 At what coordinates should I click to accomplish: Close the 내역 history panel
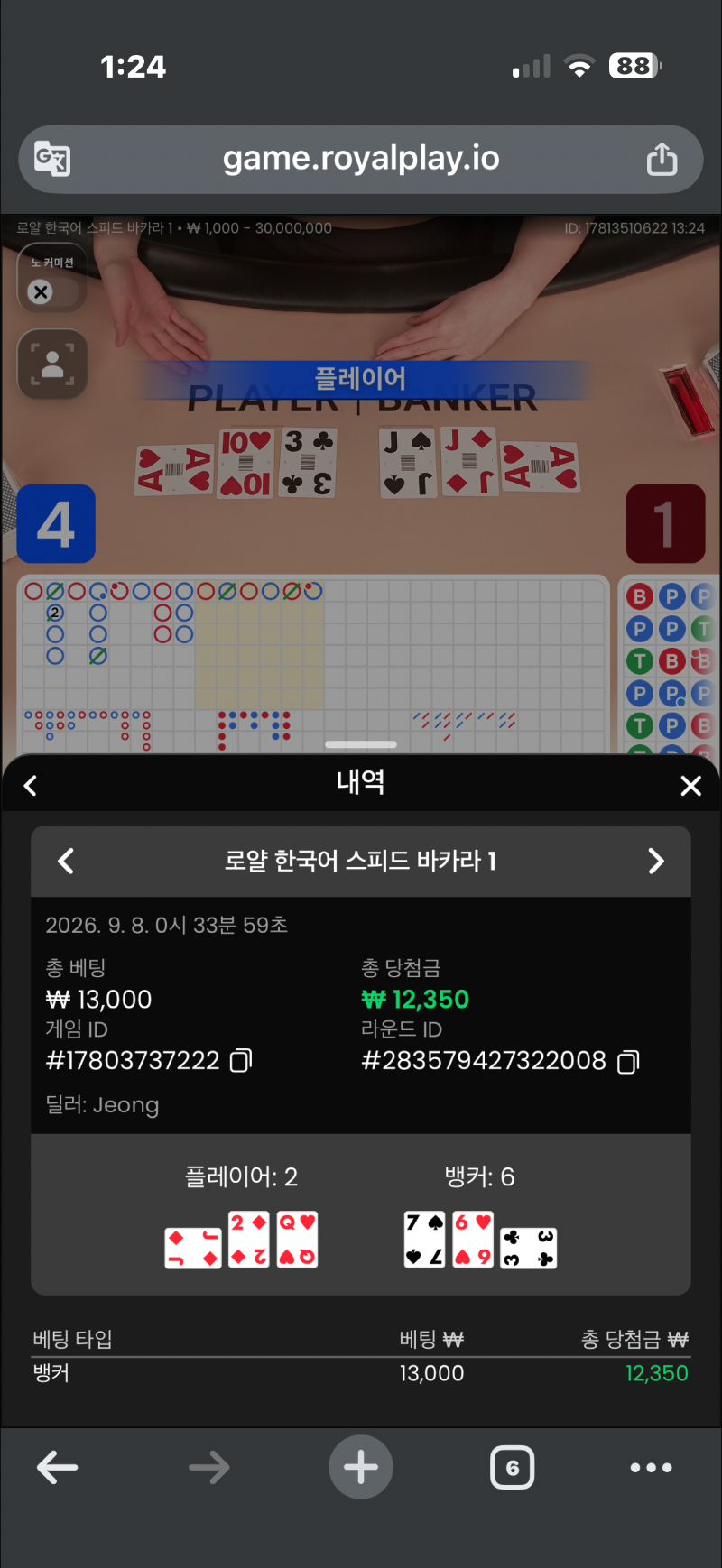click(690, 785)
